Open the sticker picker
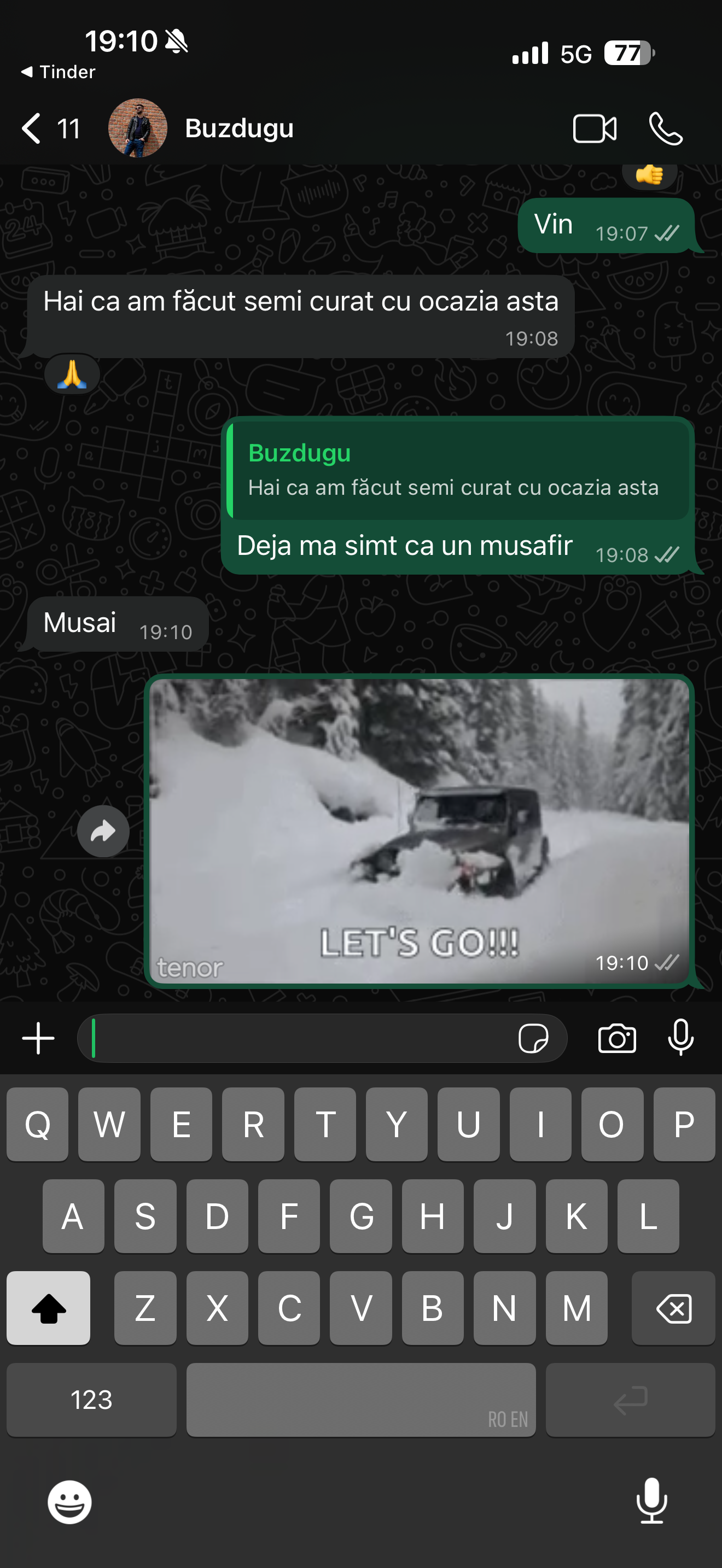 [533, 1038]
